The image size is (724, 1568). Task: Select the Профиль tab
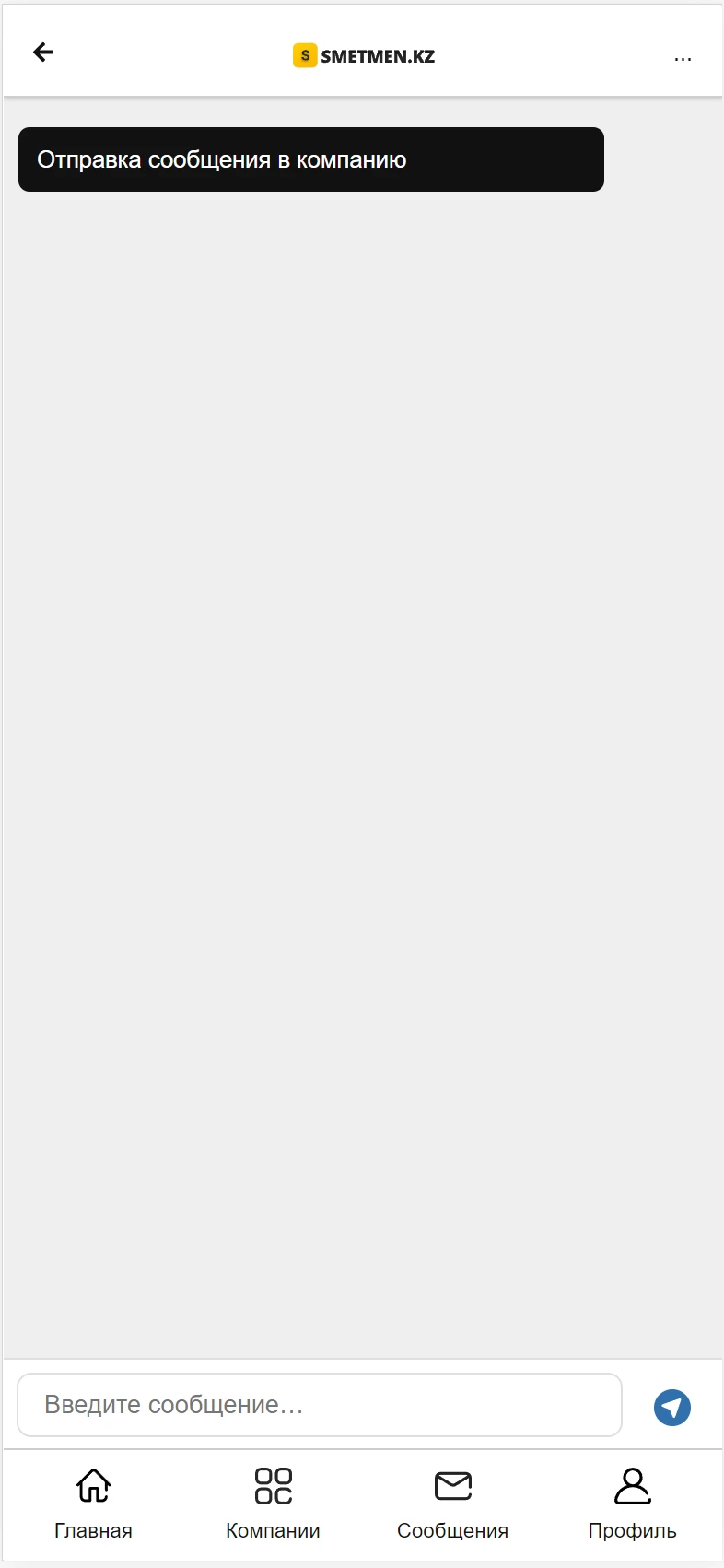tap(633, 1504)
